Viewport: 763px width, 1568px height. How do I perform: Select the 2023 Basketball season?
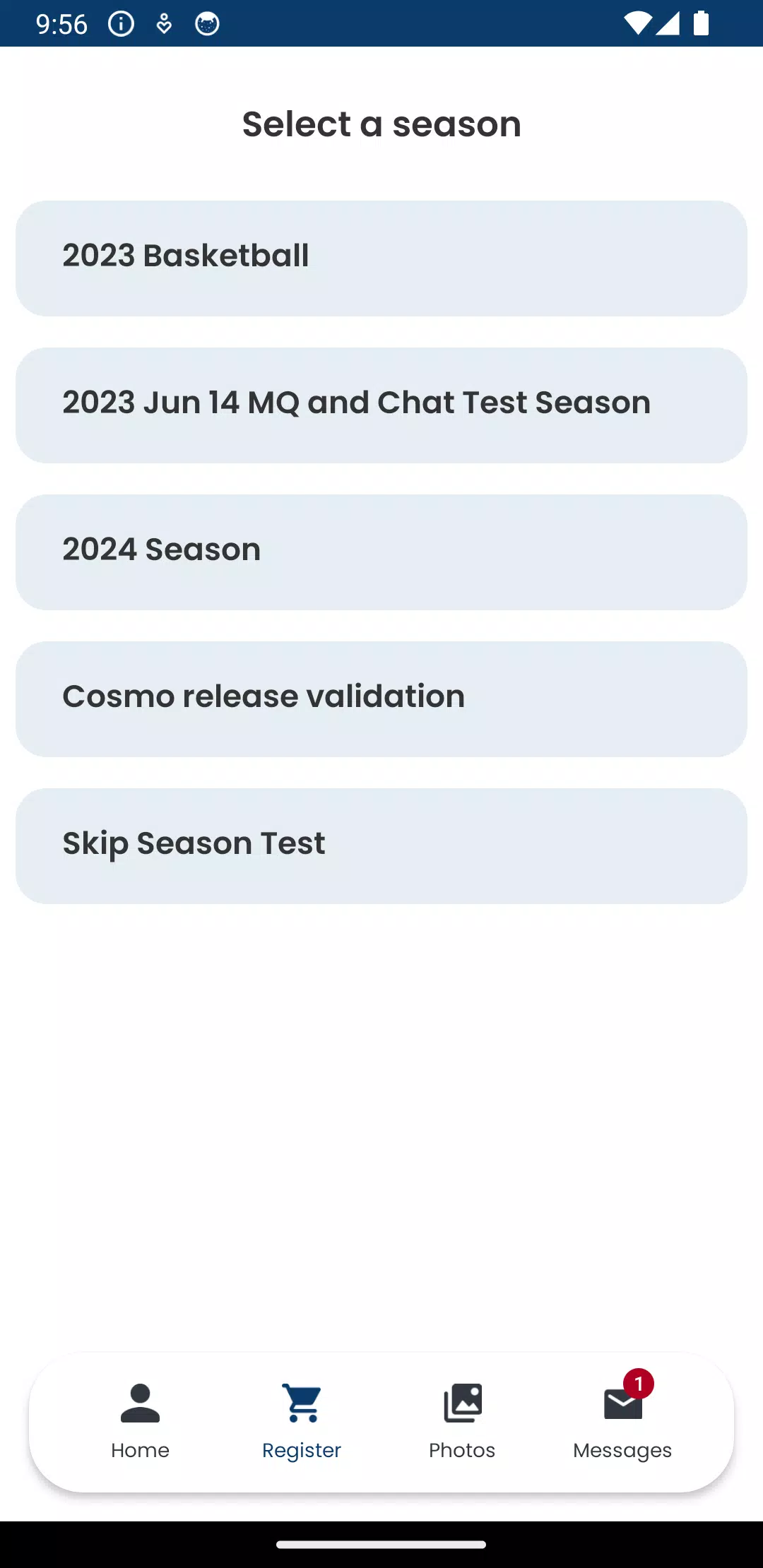[x=381, y=259]
